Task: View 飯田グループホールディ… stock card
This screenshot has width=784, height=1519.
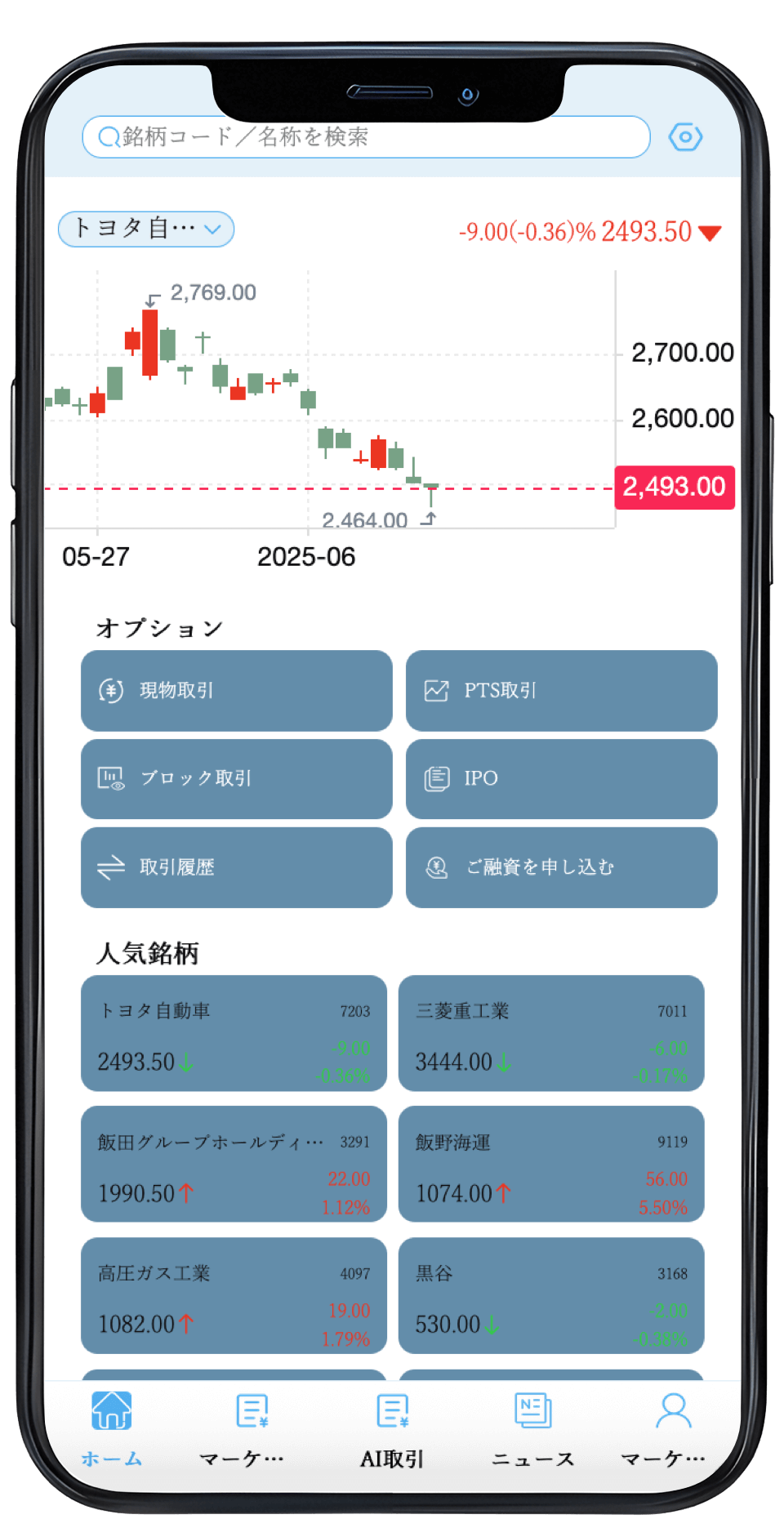Action: [234, 1164]
